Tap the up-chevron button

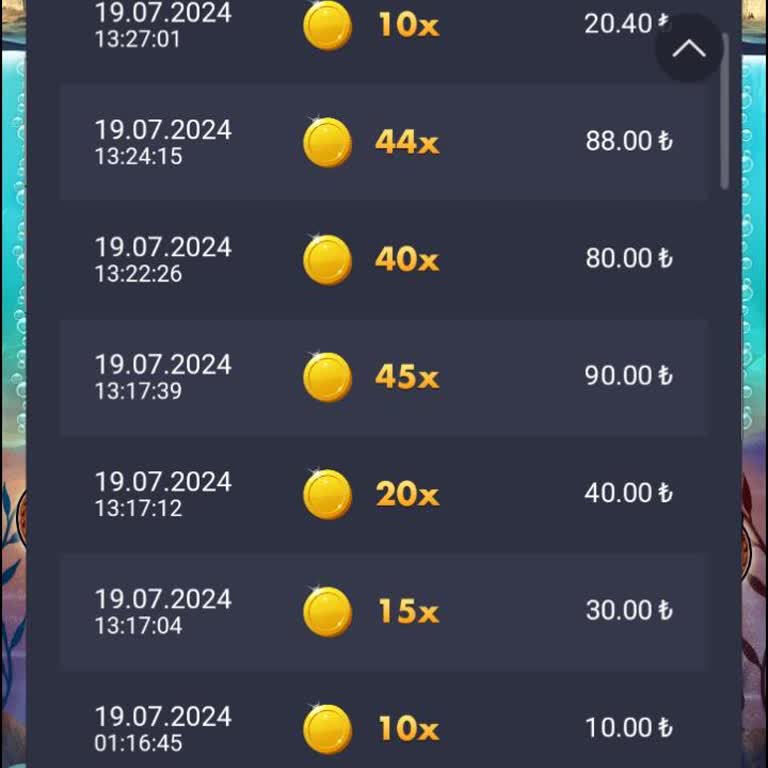(x=689, y=48)
